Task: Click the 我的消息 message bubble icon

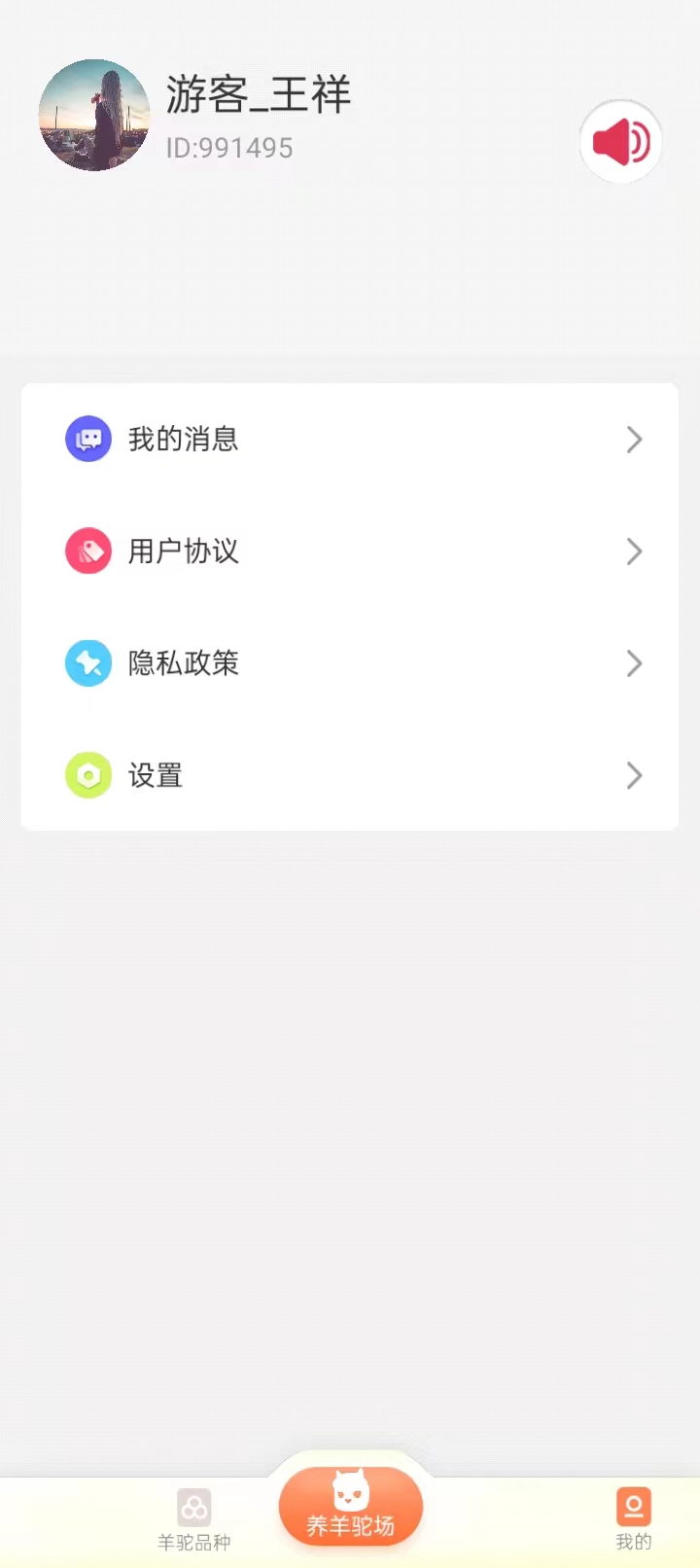Action: 87,439
